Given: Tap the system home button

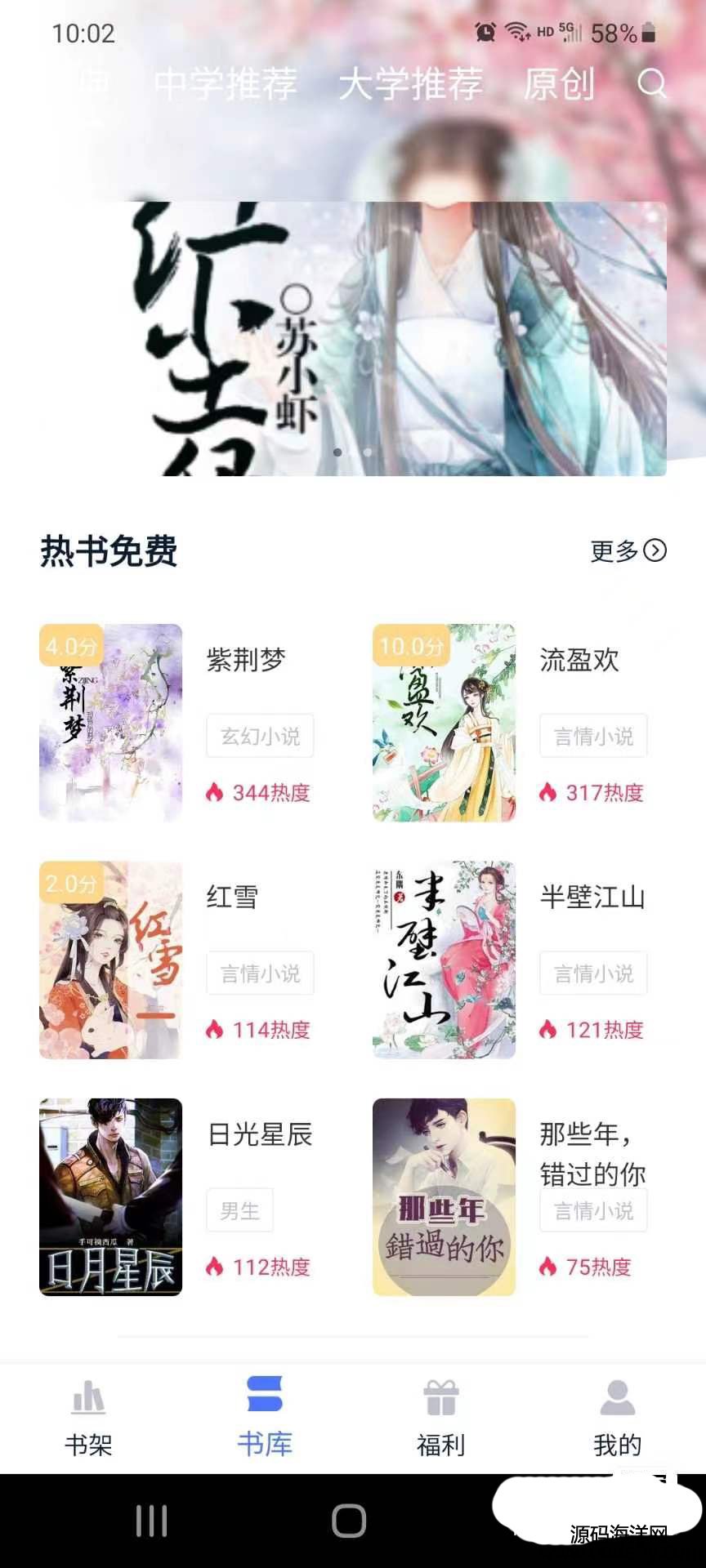Looking at the screenshot, I should (349, 1521).
